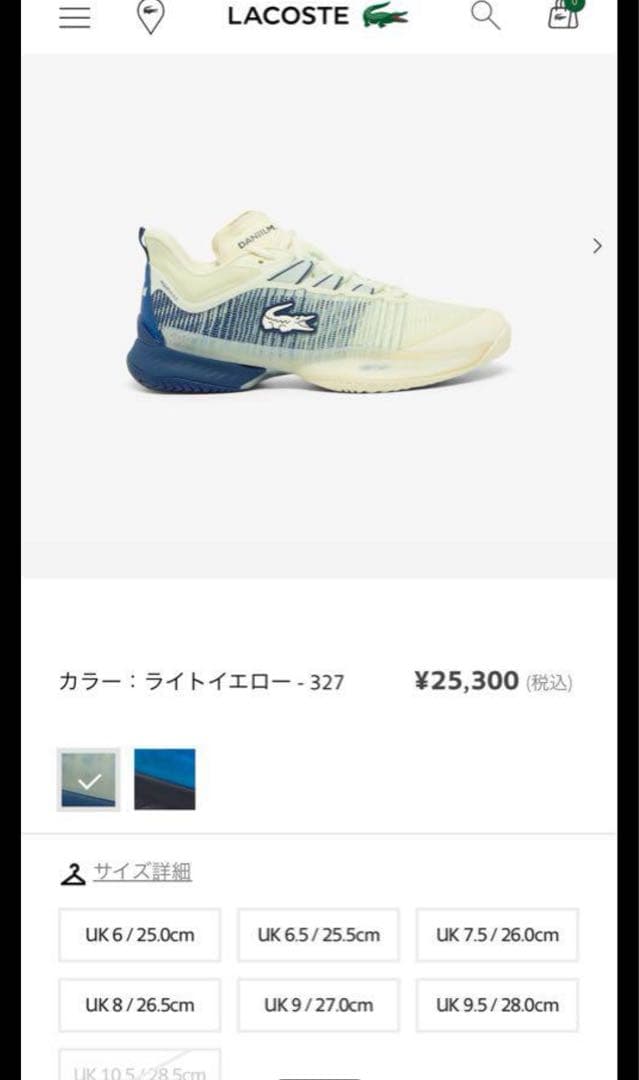
Task: Show the next product image
Action: 597,246
